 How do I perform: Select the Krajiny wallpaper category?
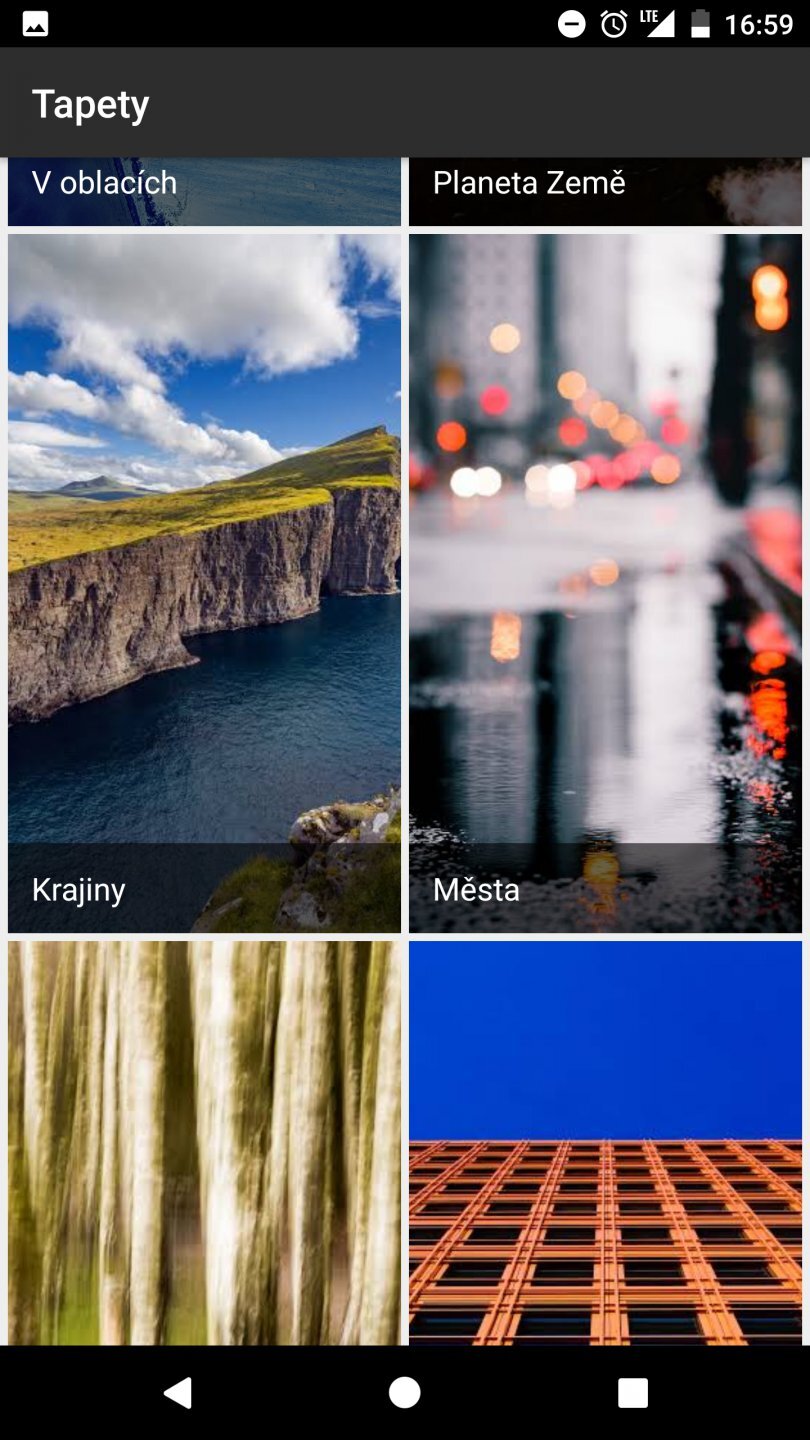tap(204, 583)
